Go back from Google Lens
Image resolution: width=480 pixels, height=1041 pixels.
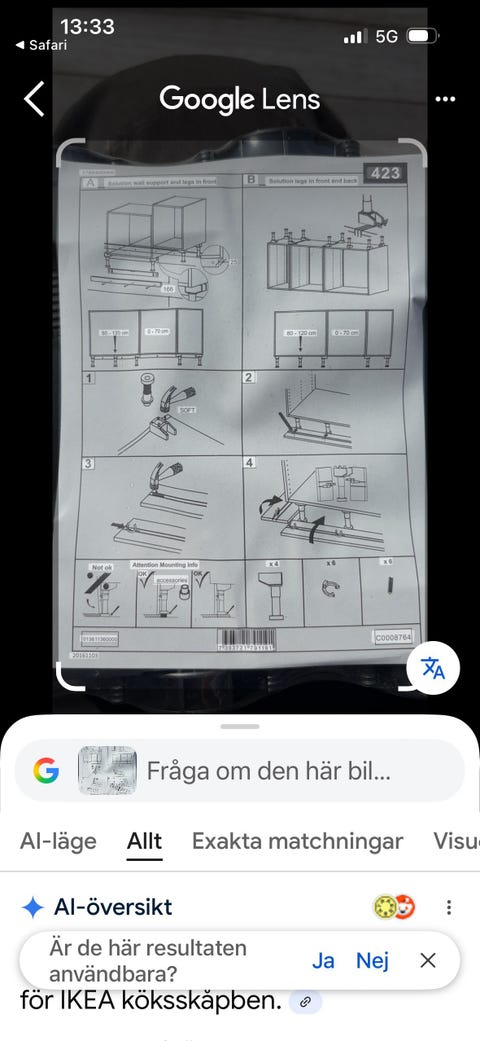pos(34,99)
